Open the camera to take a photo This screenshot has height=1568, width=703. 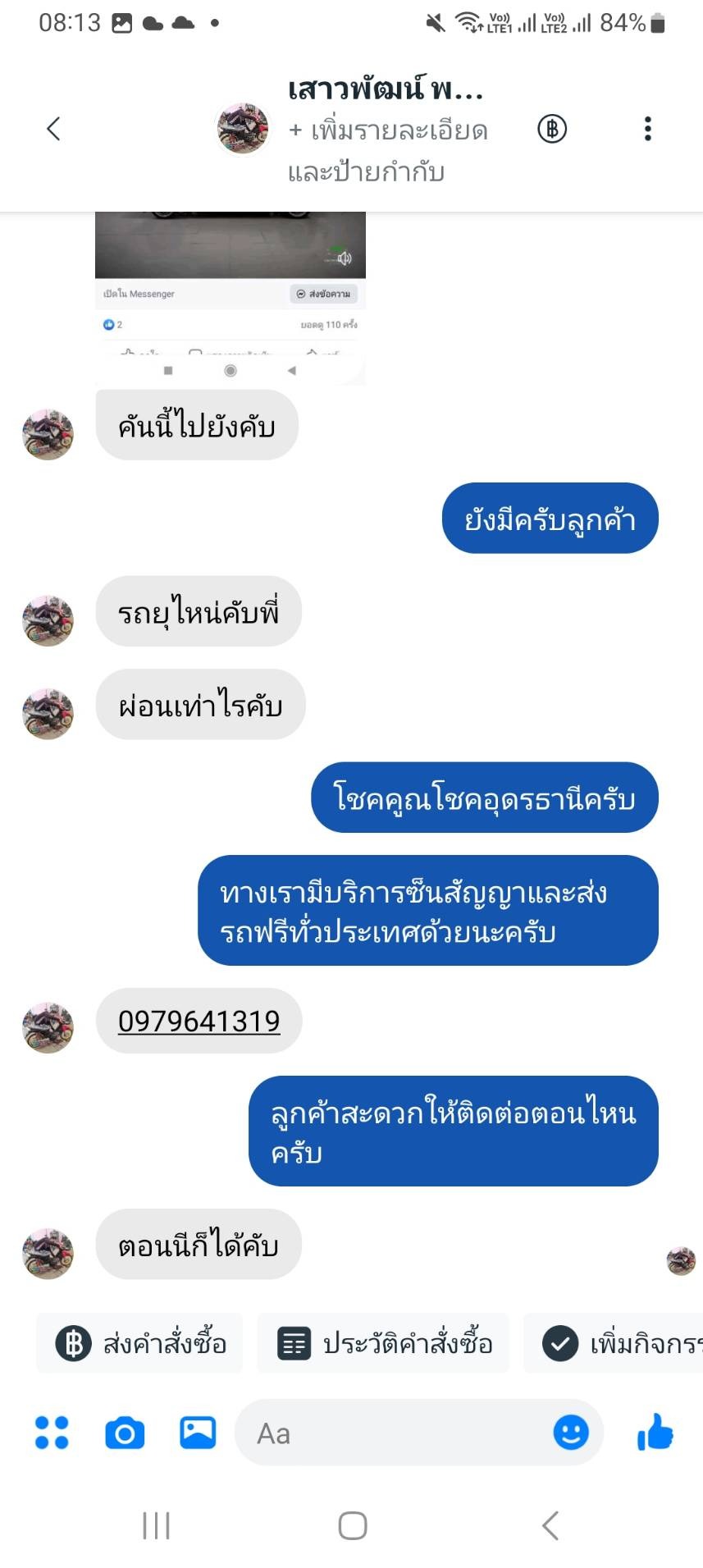[125, 1433]
